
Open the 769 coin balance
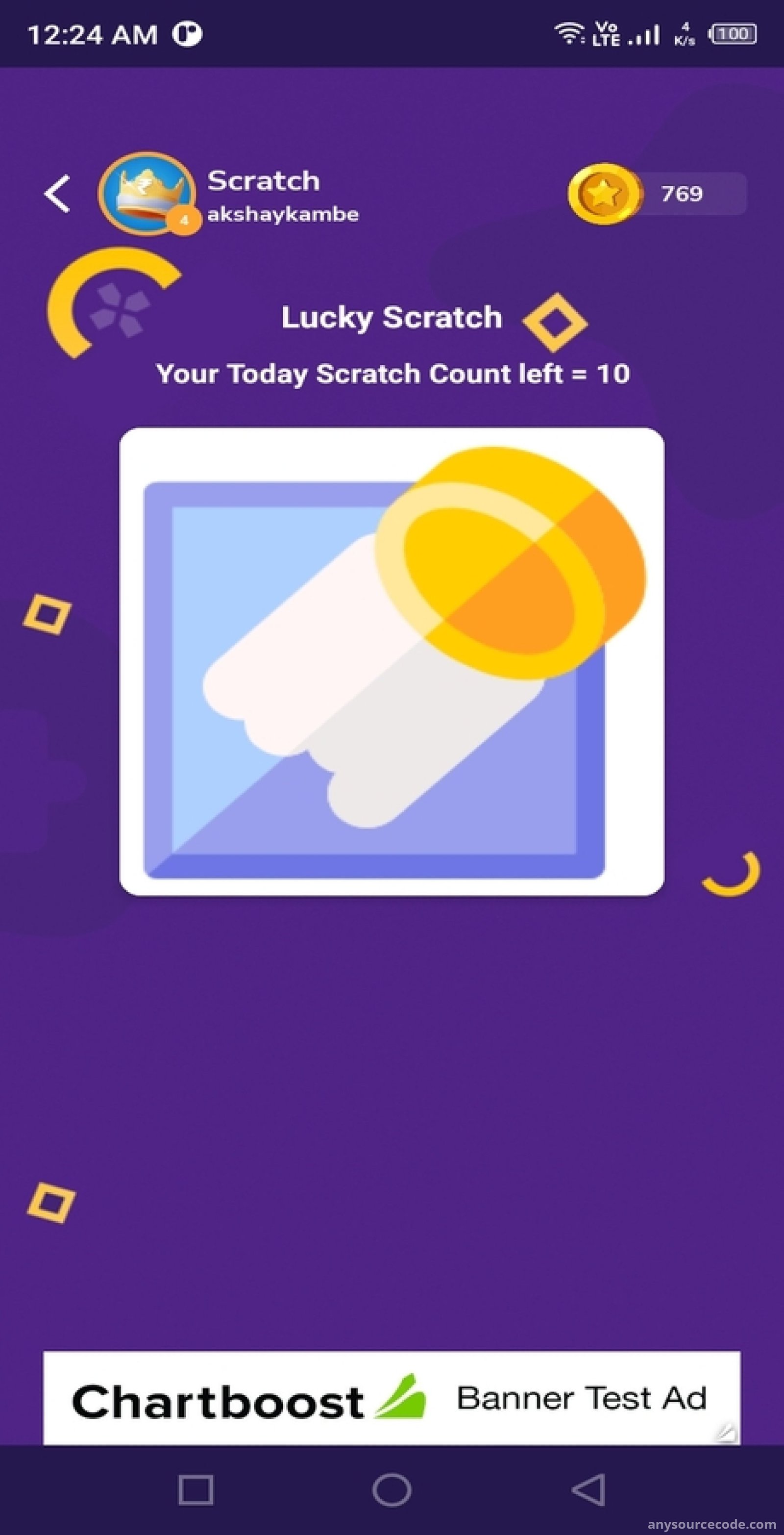click(657, 194)
